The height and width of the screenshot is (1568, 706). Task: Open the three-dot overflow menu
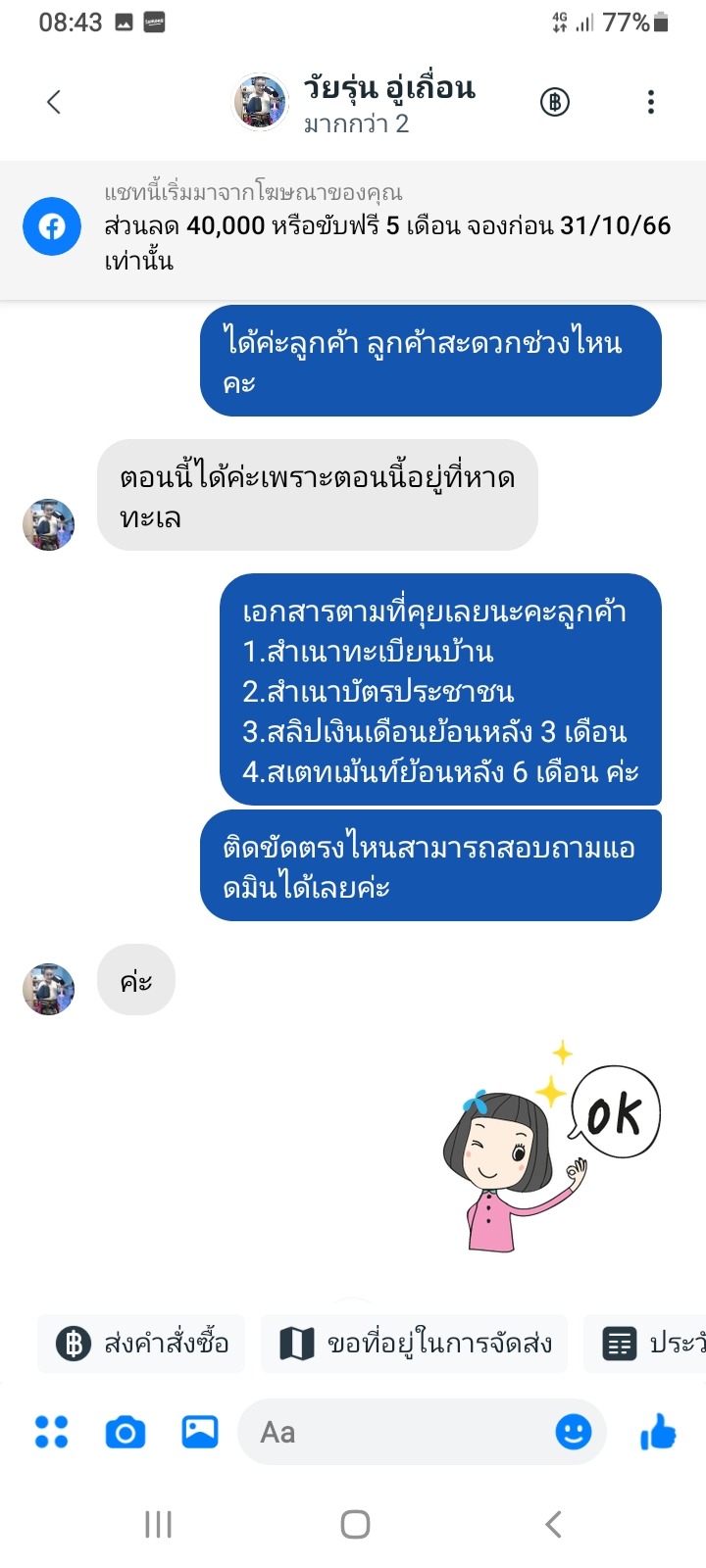click(651, 102)
